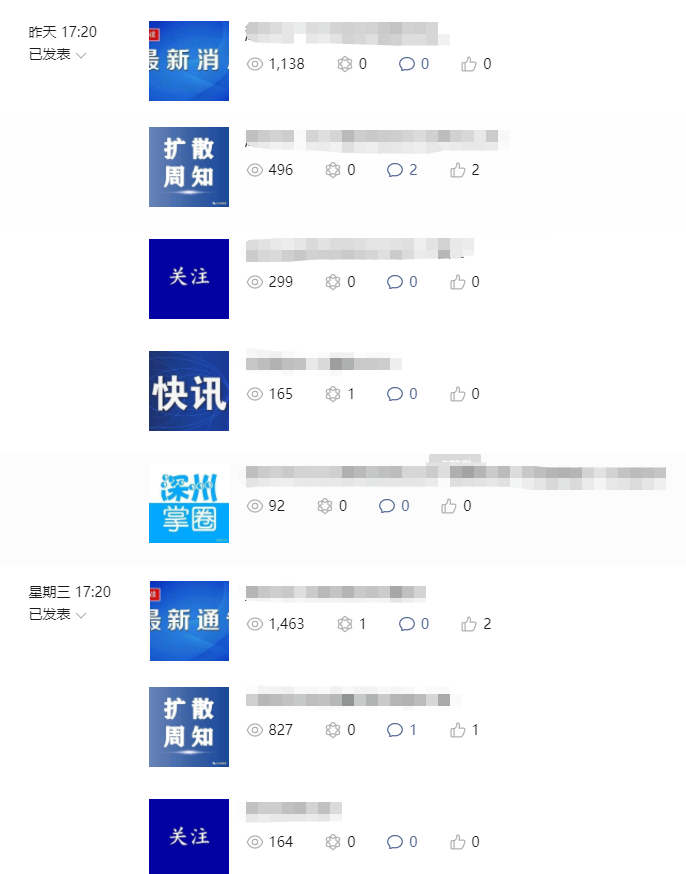
Task: Open the 关注 article with 299 views
Action: (x=189, y=279)
